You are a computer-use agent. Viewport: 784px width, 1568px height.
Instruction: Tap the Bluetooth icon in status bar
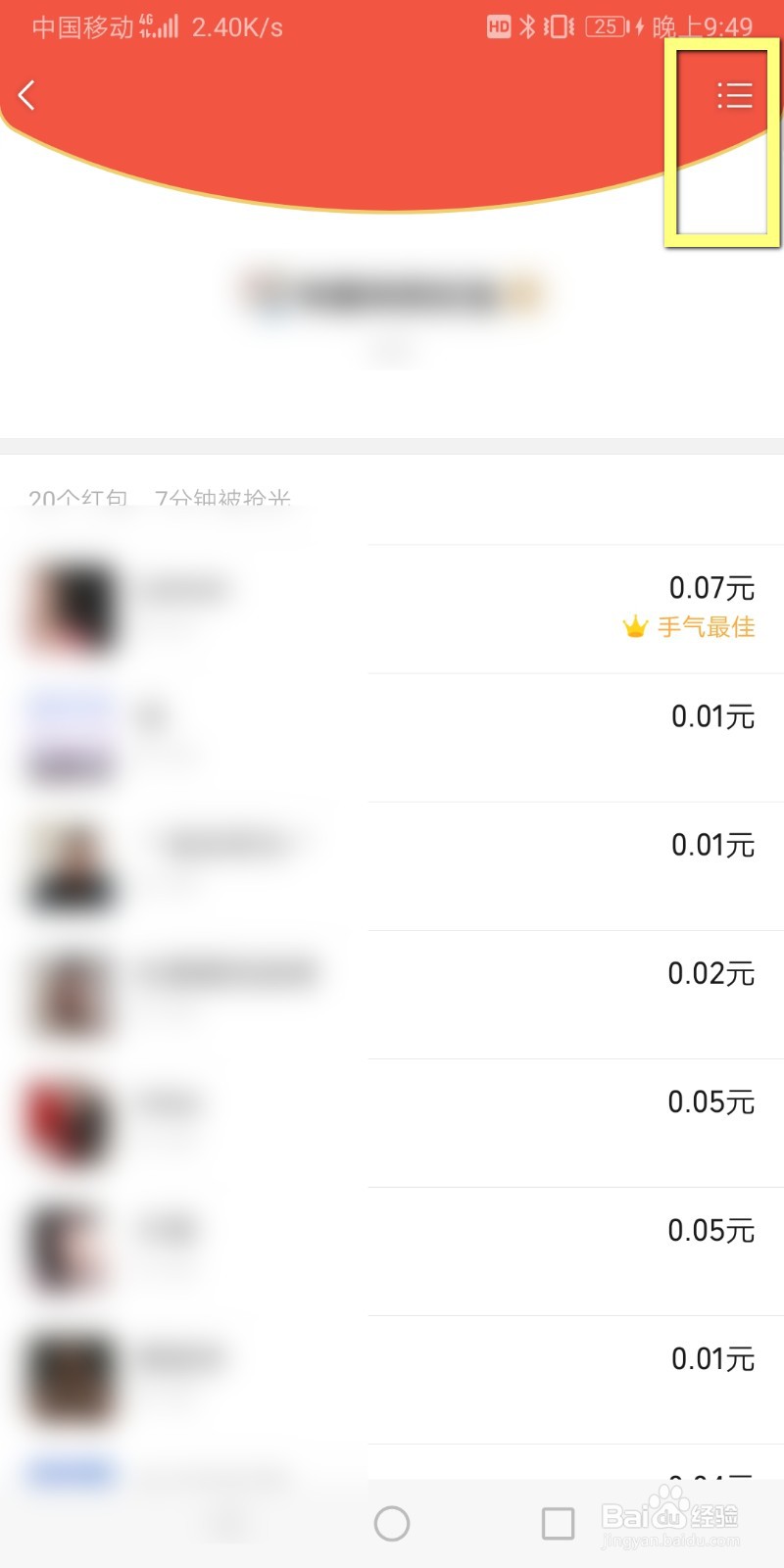pyautogui.click(x=526, y=27)
